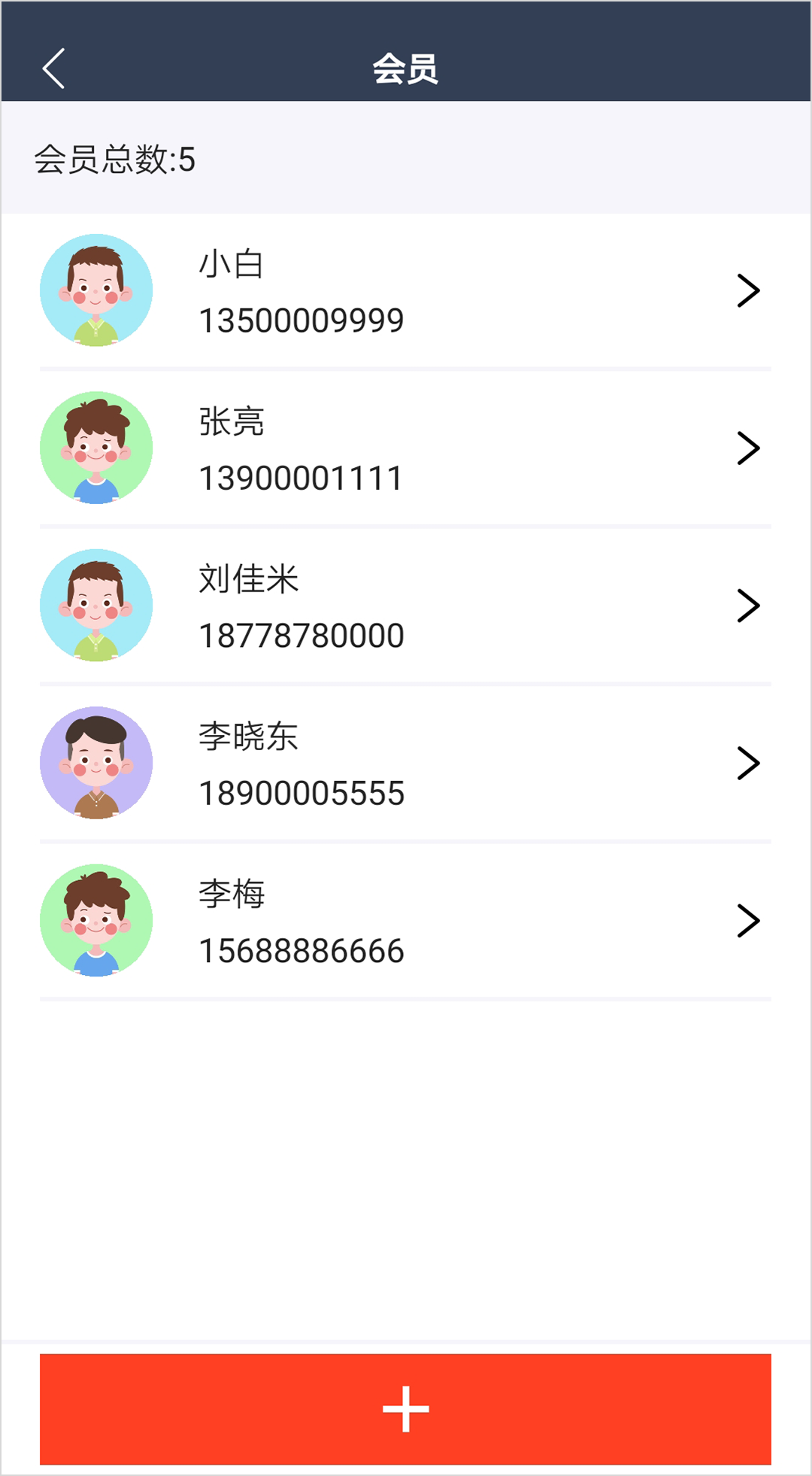Screen dimensions: 812x1476
Task: Open member 李梅's details
Action: coord(404,922)
